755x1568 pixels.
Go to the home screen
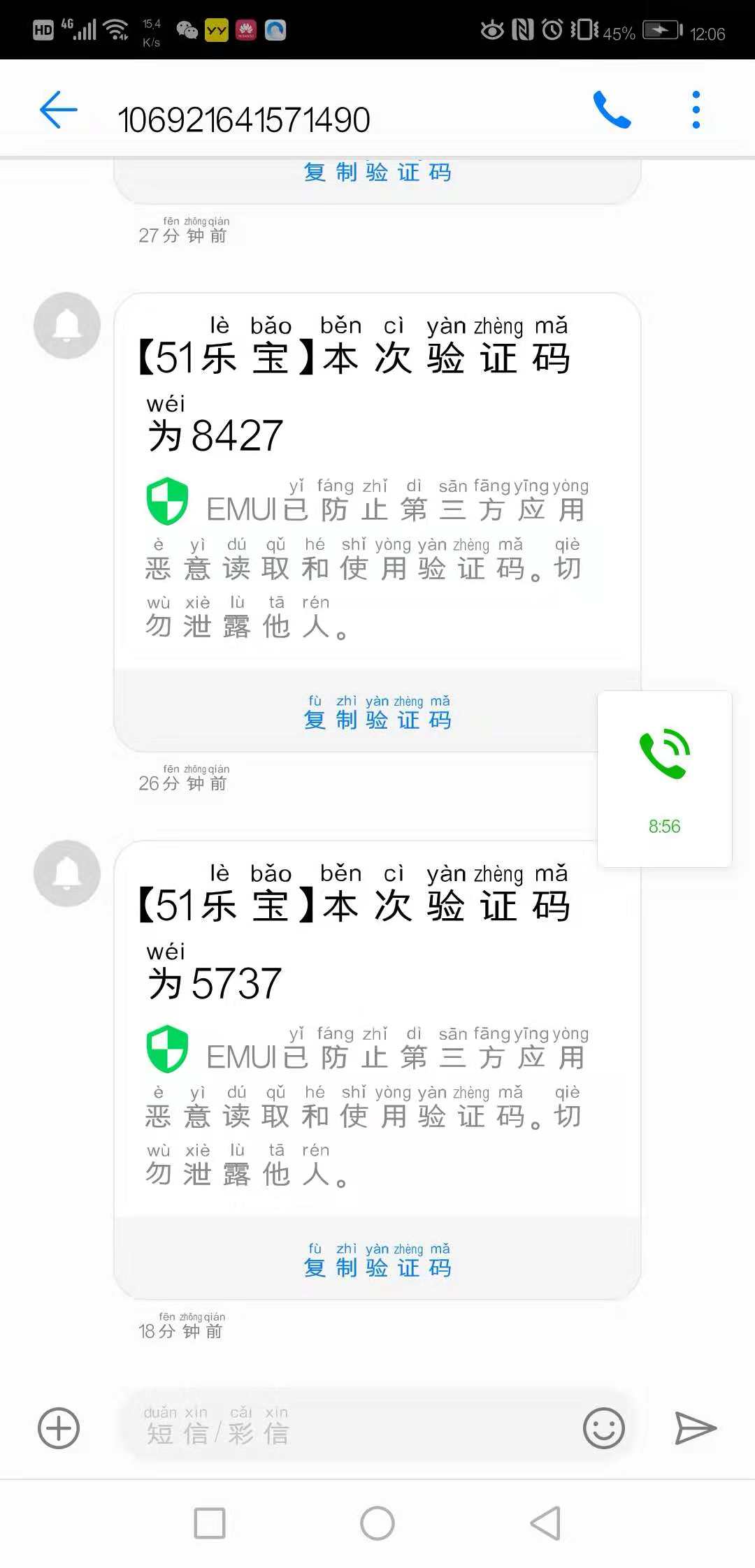(377, 1523)
